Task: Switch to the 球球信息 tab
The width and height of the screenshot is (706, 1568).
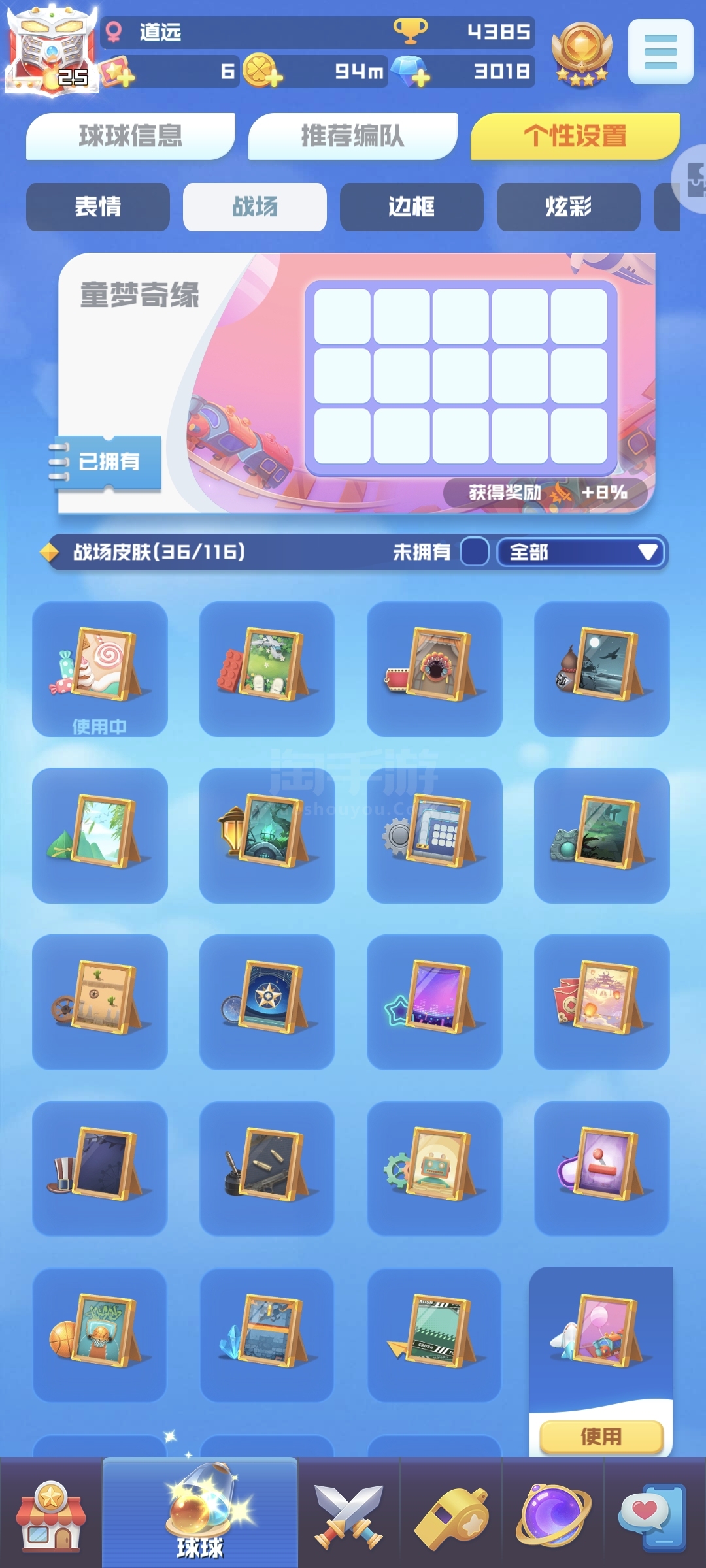Action: coord(131,136)
